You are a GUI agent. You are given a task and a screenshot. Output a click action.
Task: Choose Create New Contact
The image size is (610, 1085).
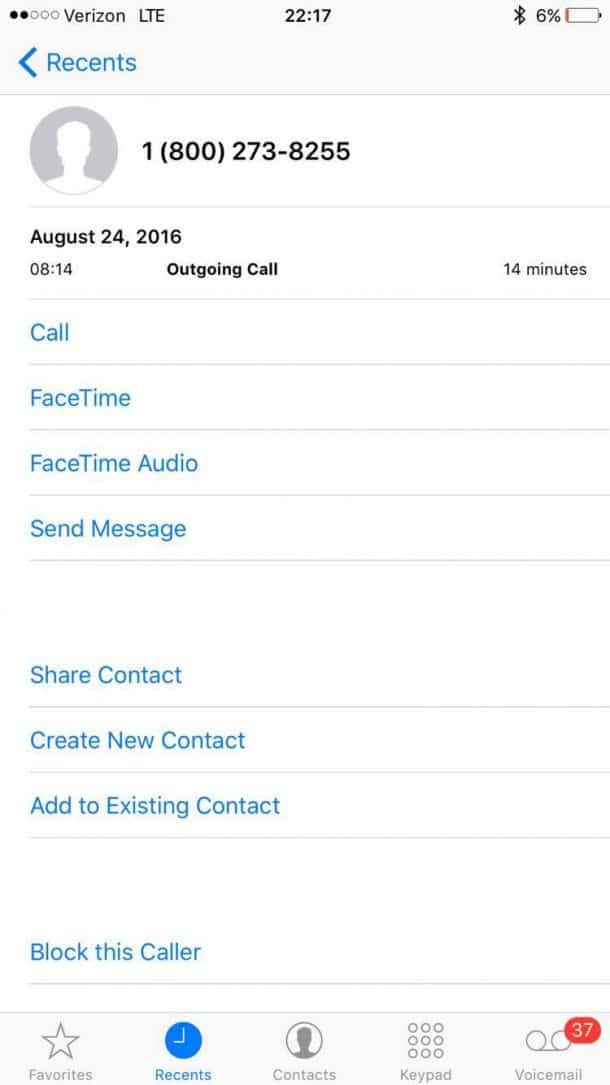tap(137, 740)
